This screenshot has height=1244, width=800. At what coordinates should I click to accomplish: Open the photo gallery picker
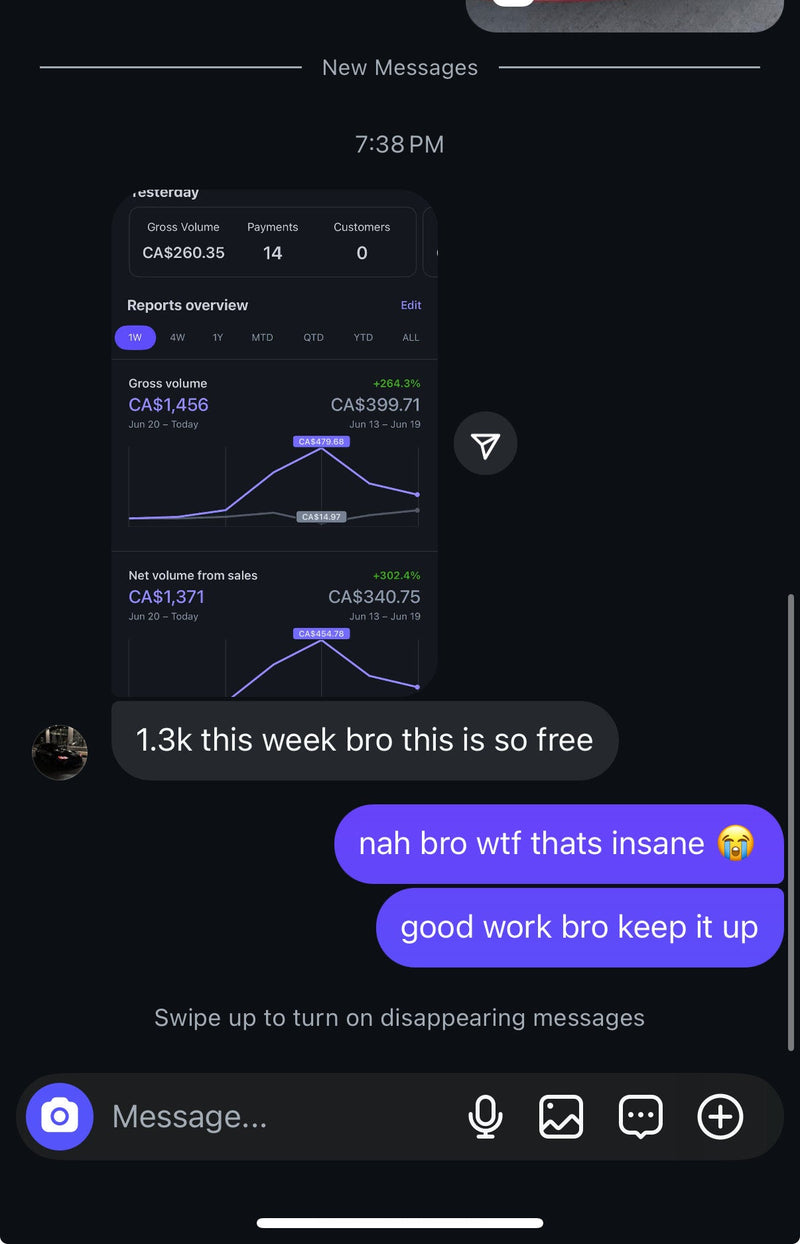pyautogui.click(x=561, y=1116)
